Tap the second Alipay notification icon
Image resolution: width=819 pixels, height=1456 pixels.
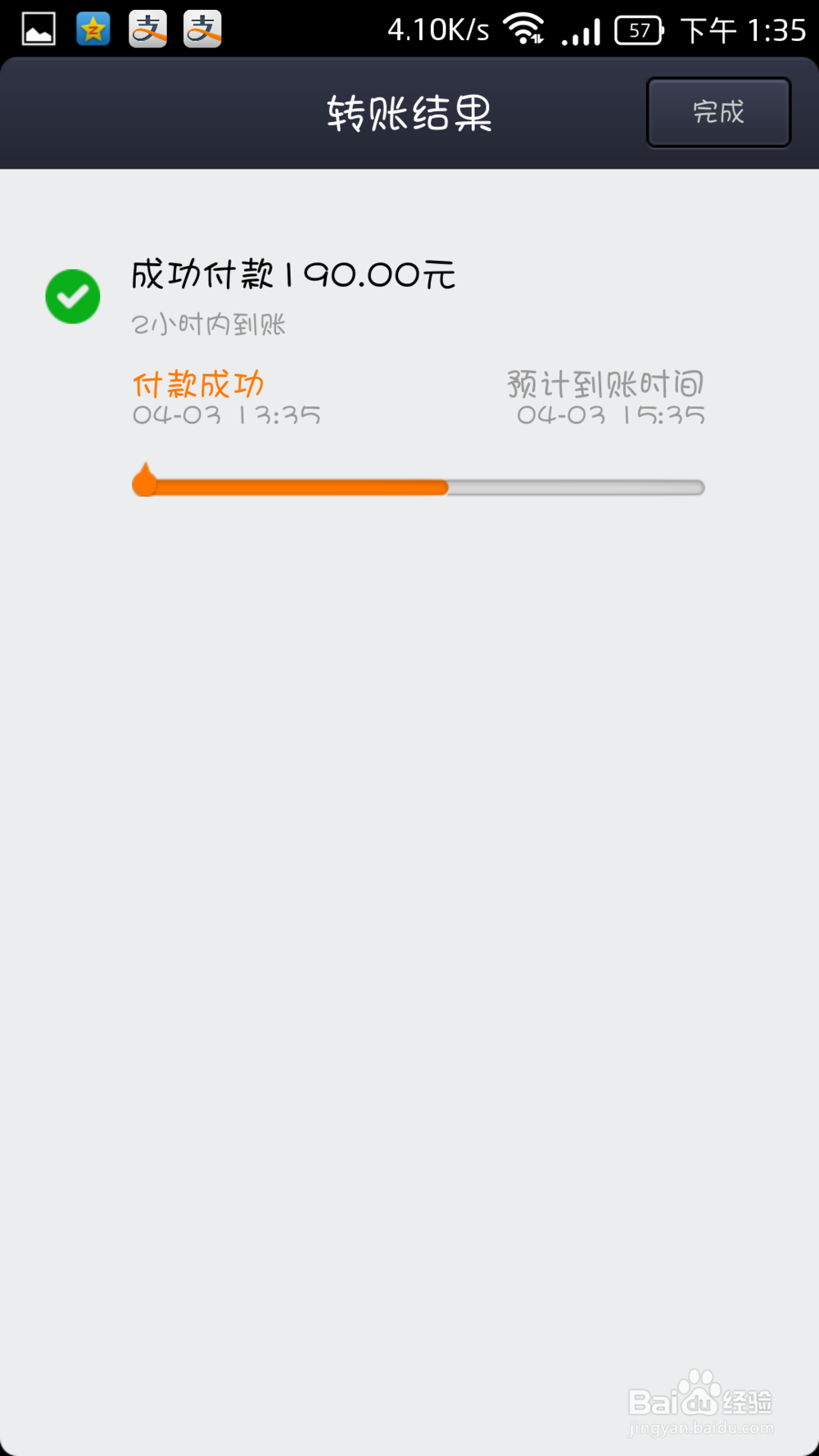pos(201,29)
